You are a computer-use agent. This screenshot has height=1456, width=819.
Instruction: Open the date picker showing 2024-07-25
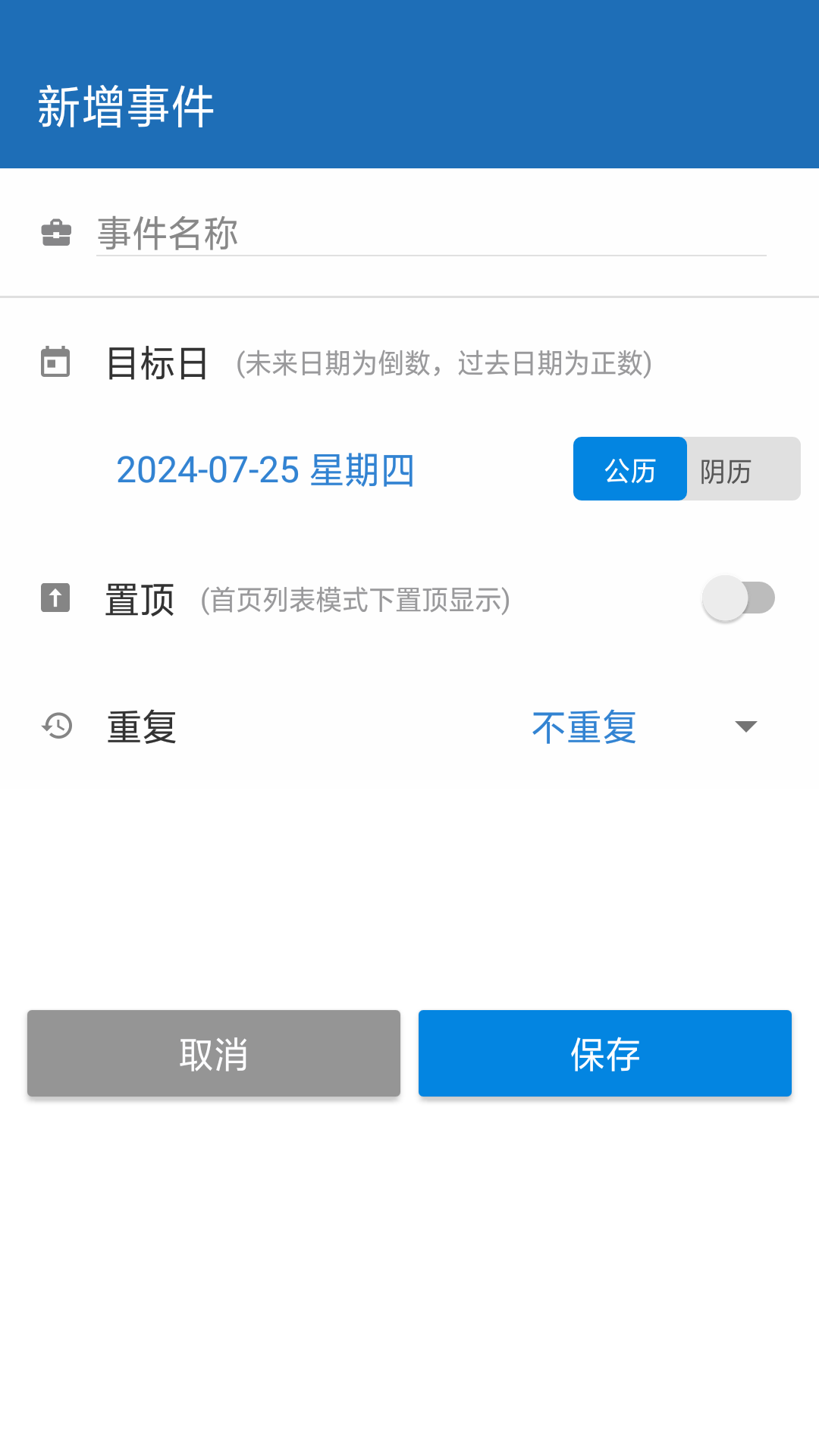pos(265,469)
